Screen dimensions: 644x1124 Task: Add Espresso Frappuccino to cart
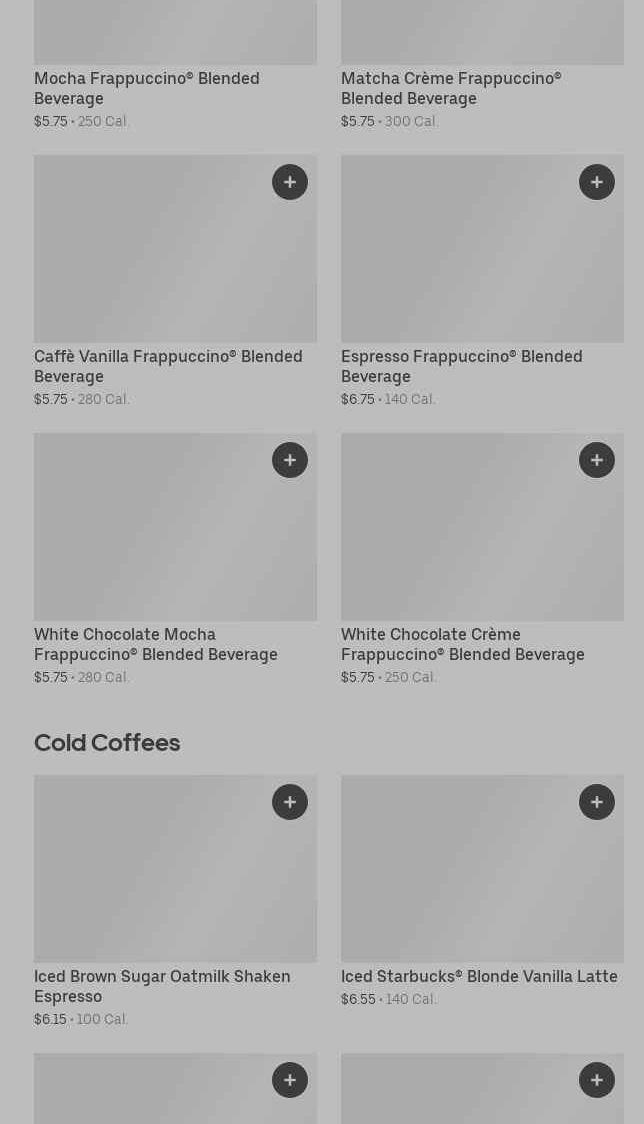pos(597,182)
